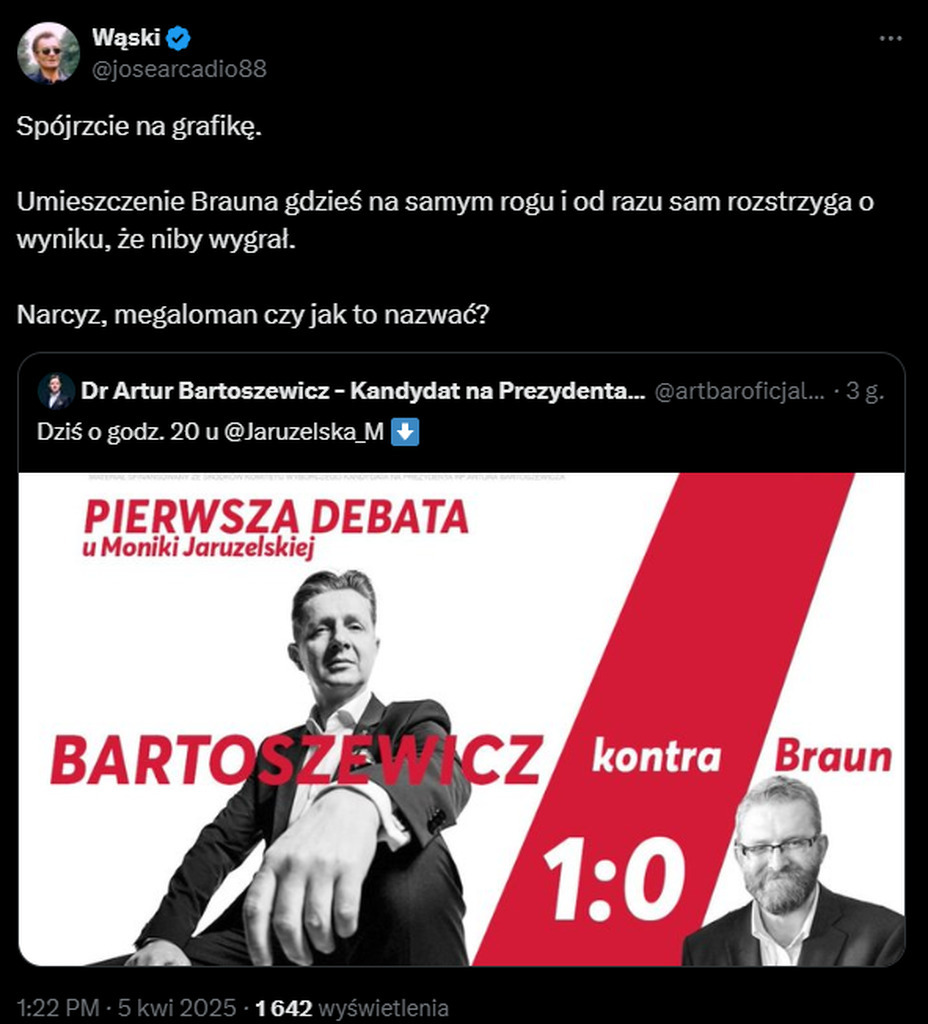Open the tweet's three-dot overflow menu
The image size is (928, 1024).
pos(890,39)
